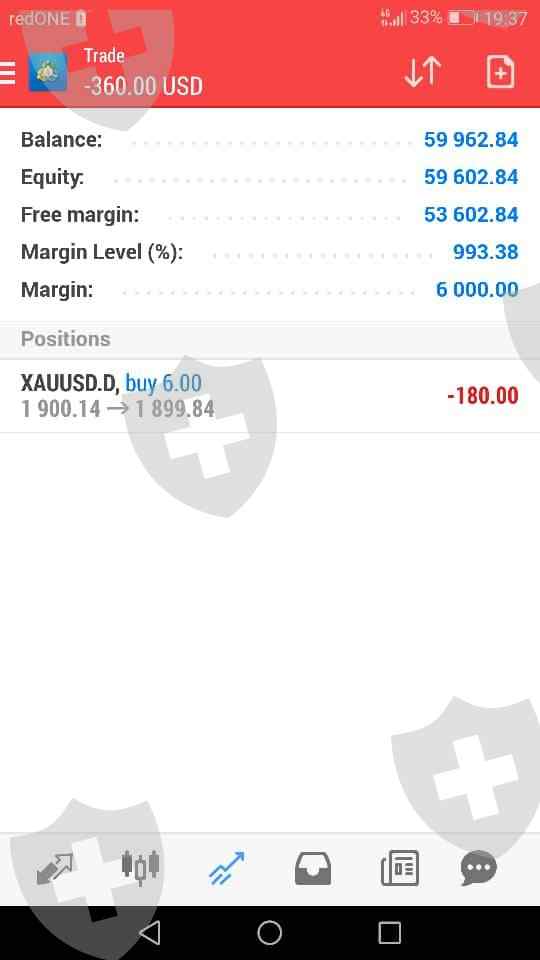Open the hamburger drawer menu

click(x=7, y=73)
